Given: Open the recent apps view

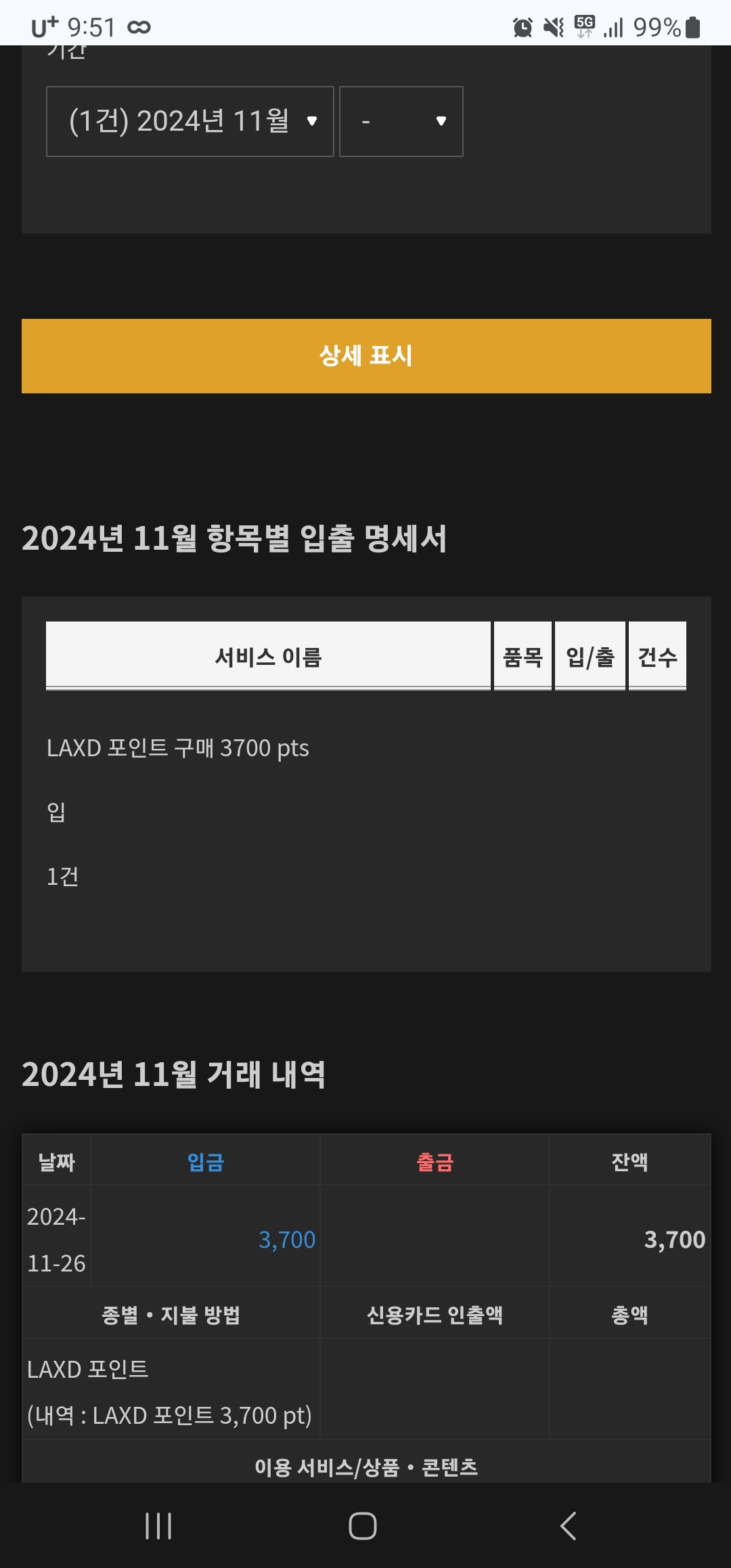Looking at the screenshot, I should coord(158,1526).
